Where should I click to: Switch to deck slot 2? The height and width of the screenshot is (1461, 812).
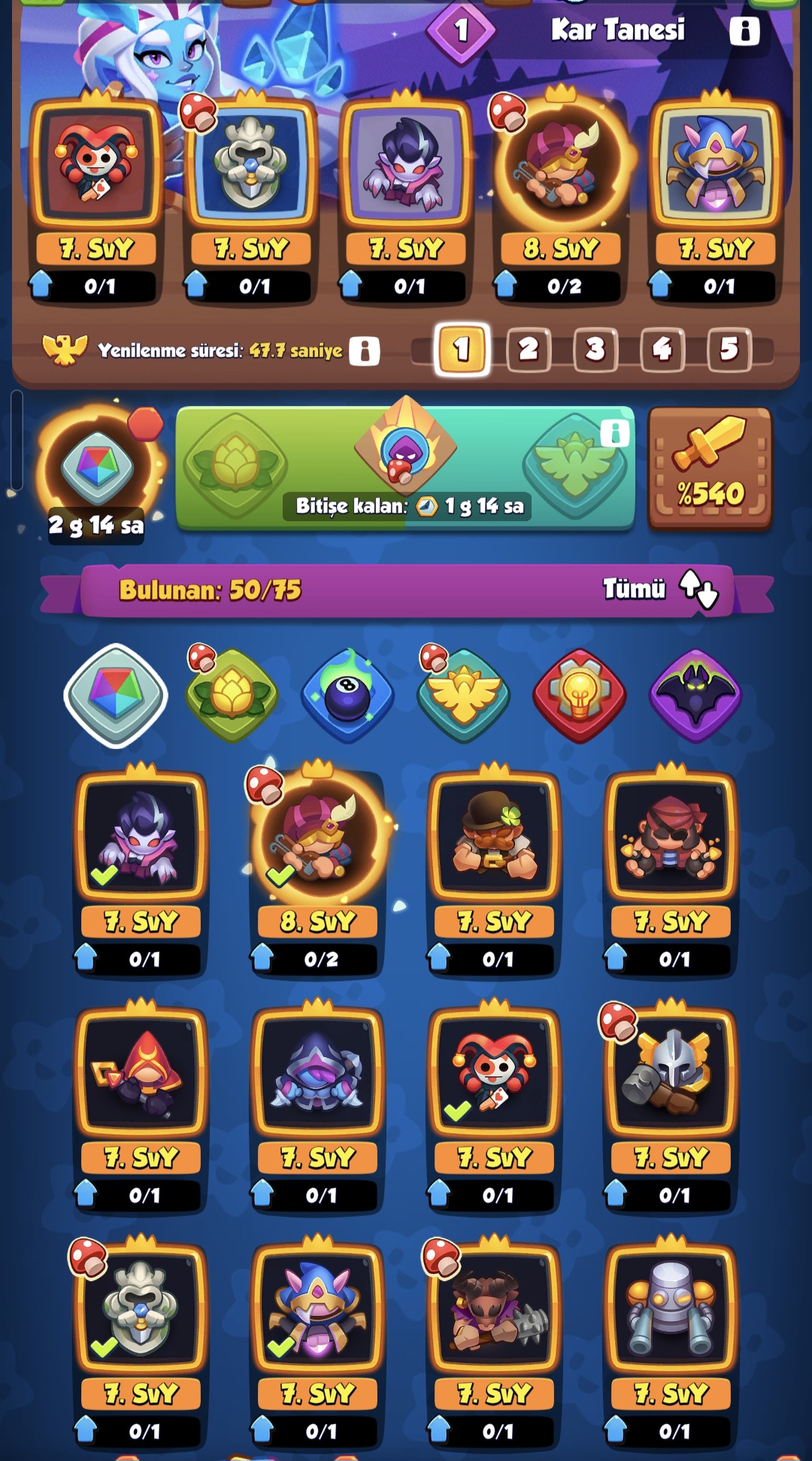528,349
